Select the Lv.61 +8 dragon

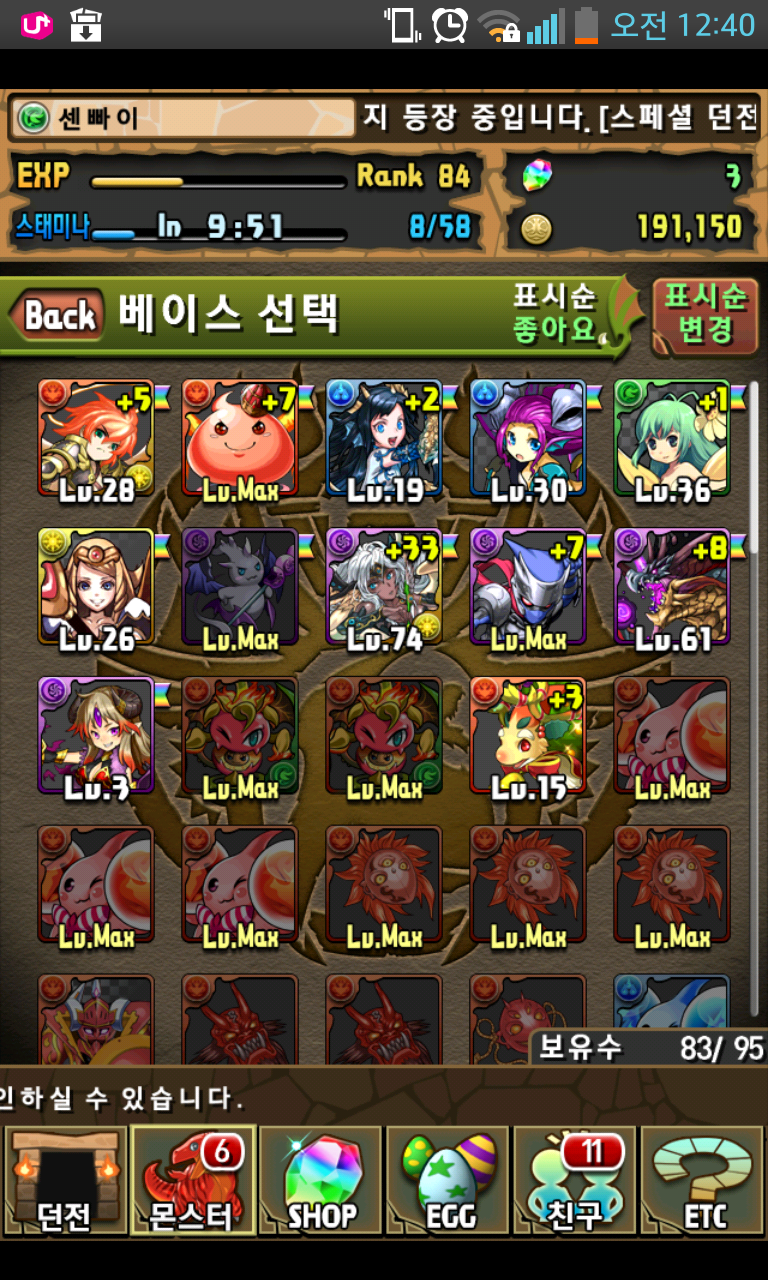[673, 587]
